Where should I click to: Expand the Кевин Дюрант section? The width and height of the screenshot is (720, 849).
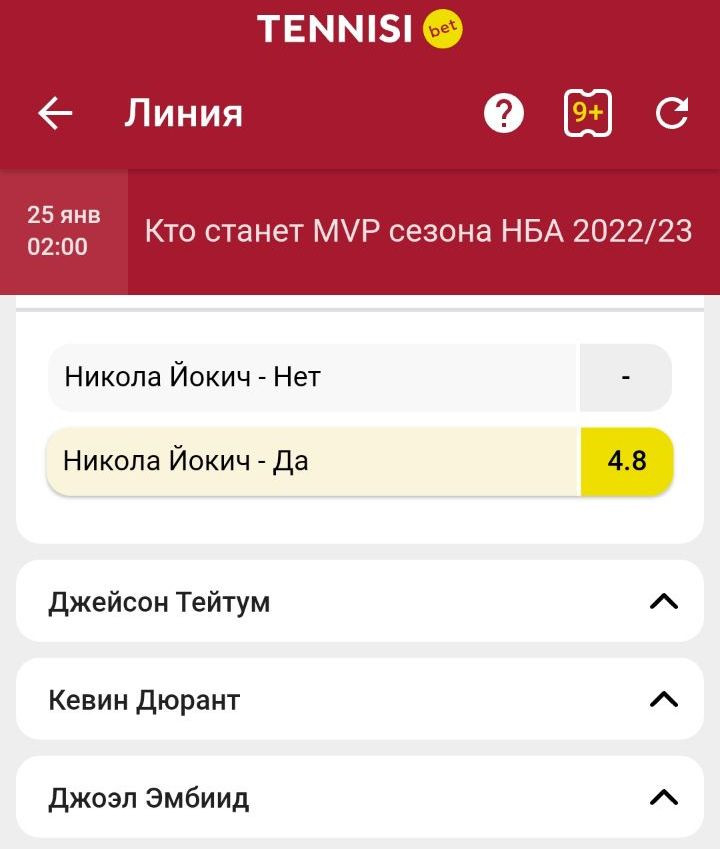click(x=360, y=700)
